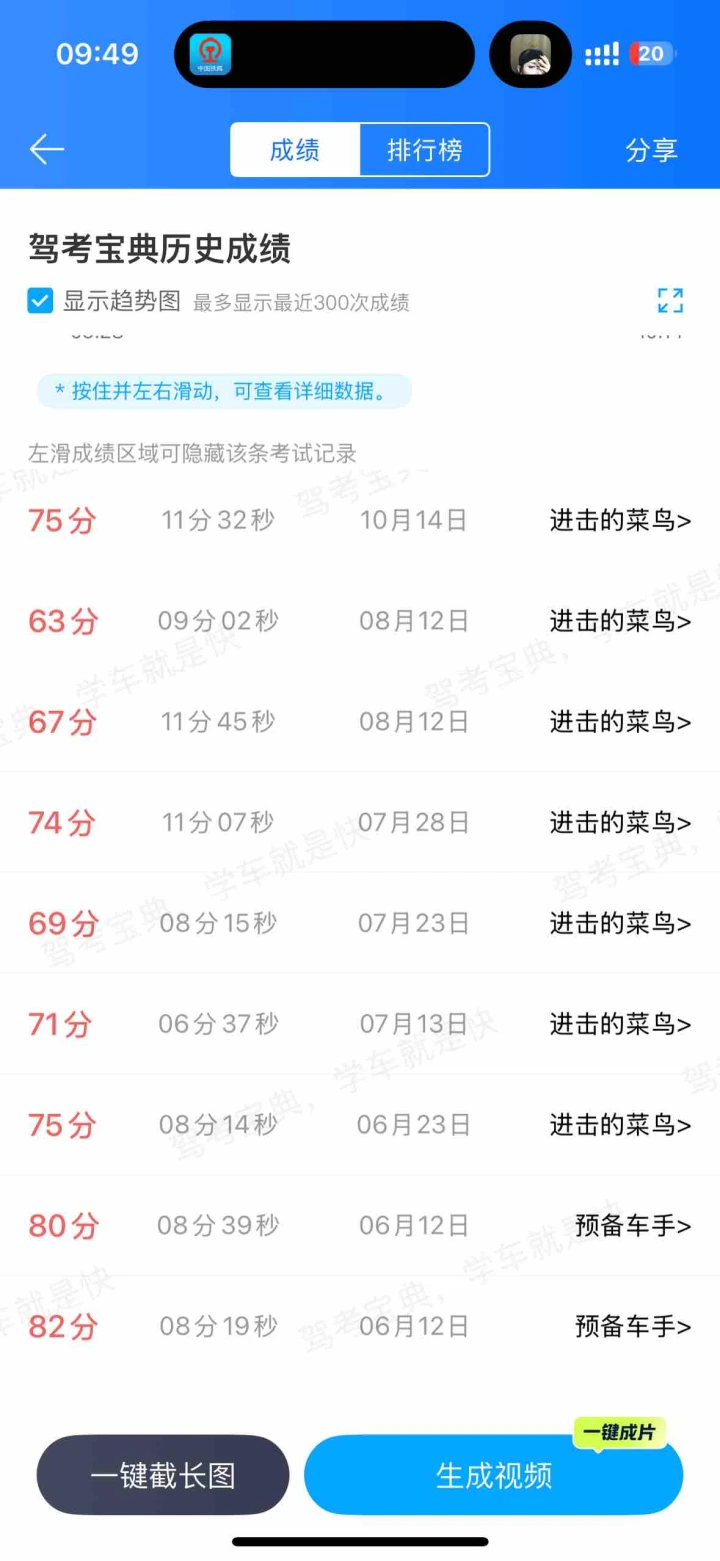Open the 82分 预备车手 record
The image size is (720, 1561).
coord(633,1326)
